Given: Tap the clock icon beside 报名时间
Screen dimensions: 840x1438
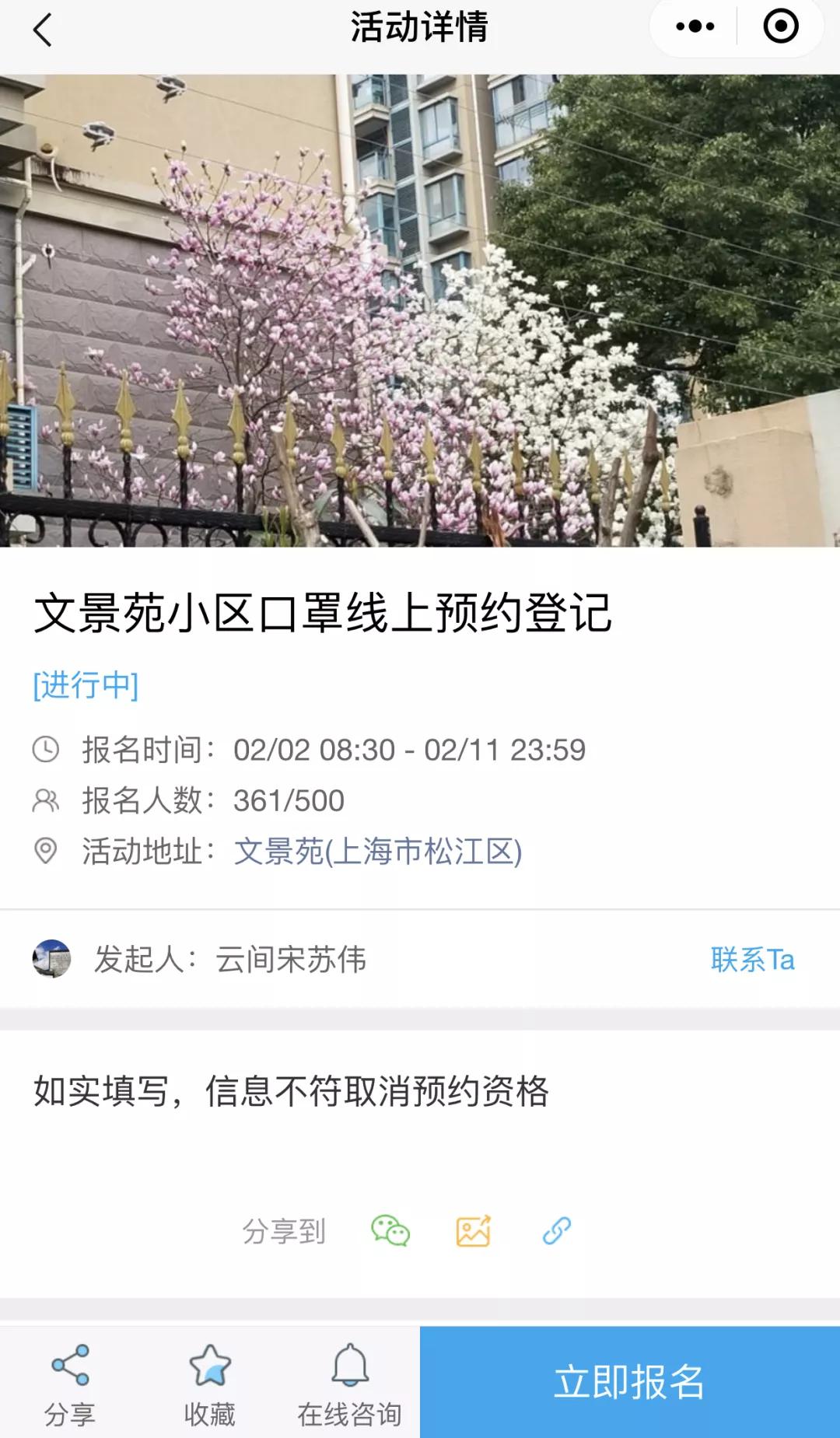Looking at the screenshot, I should tap(47, 749).
